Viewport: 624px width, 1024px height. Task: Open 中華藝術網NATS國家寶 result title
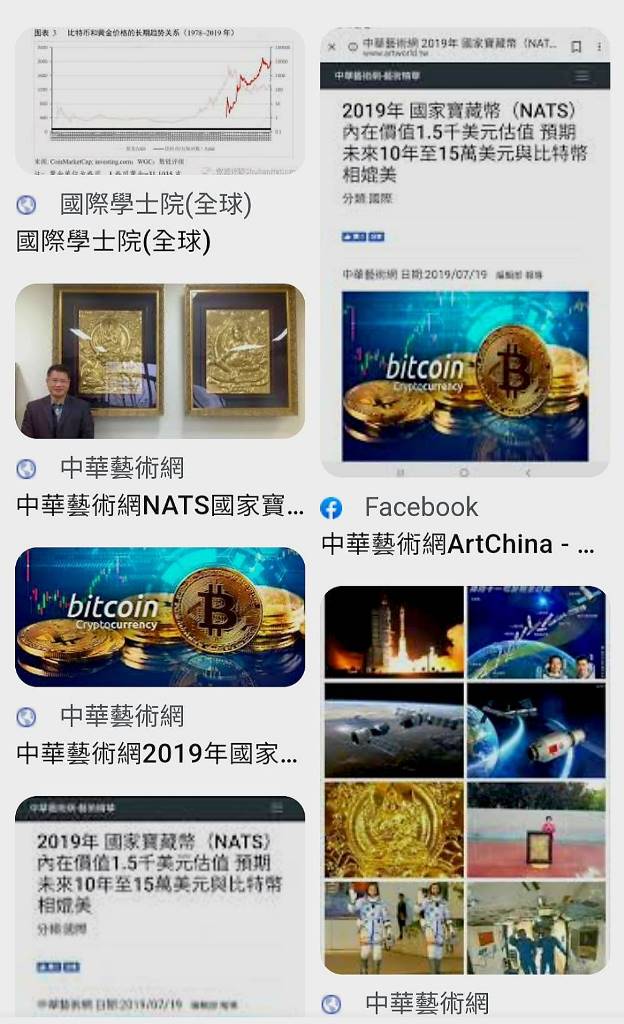coord(160,506)
